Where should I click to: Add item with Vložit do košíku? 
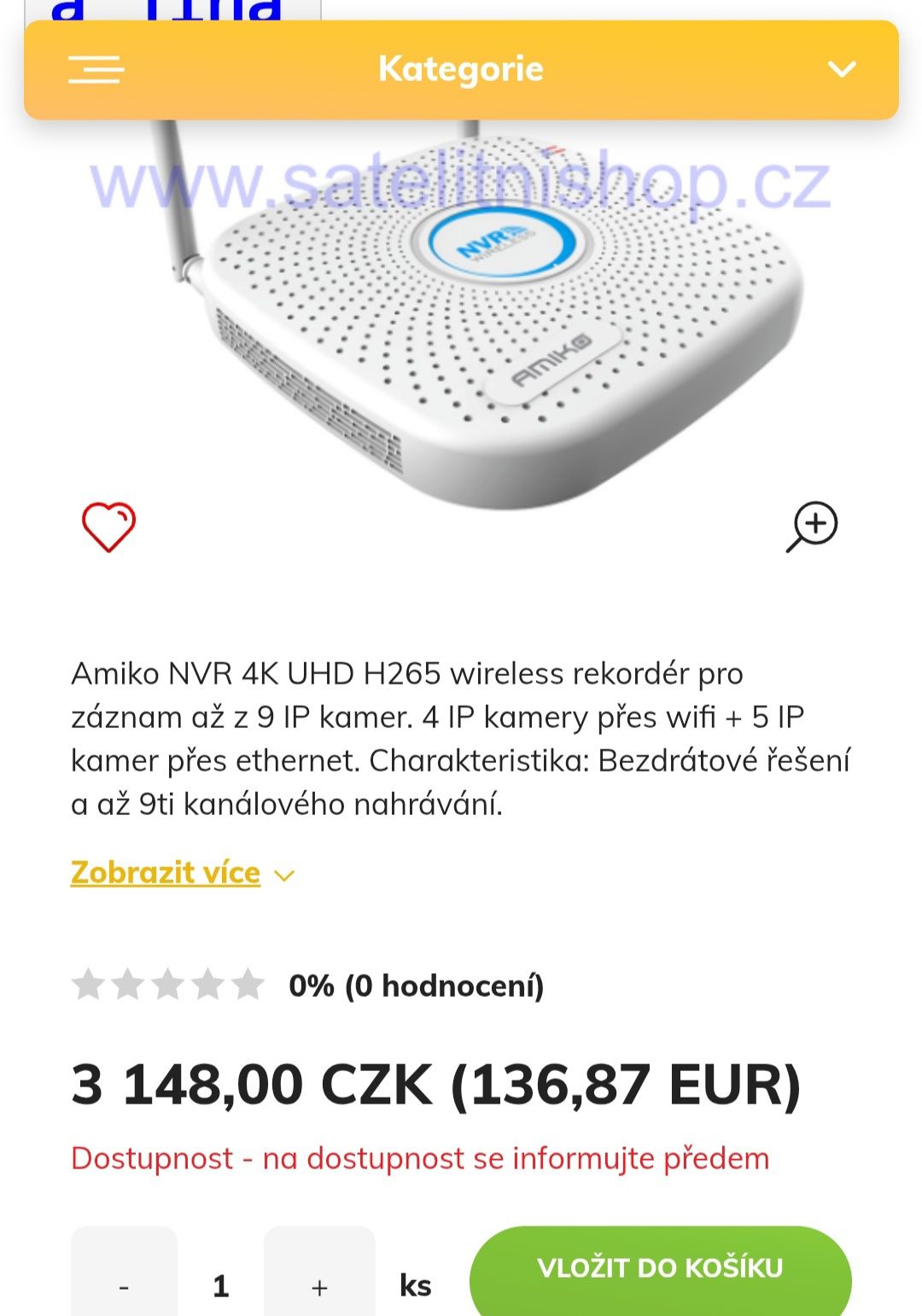(660, 1270)
